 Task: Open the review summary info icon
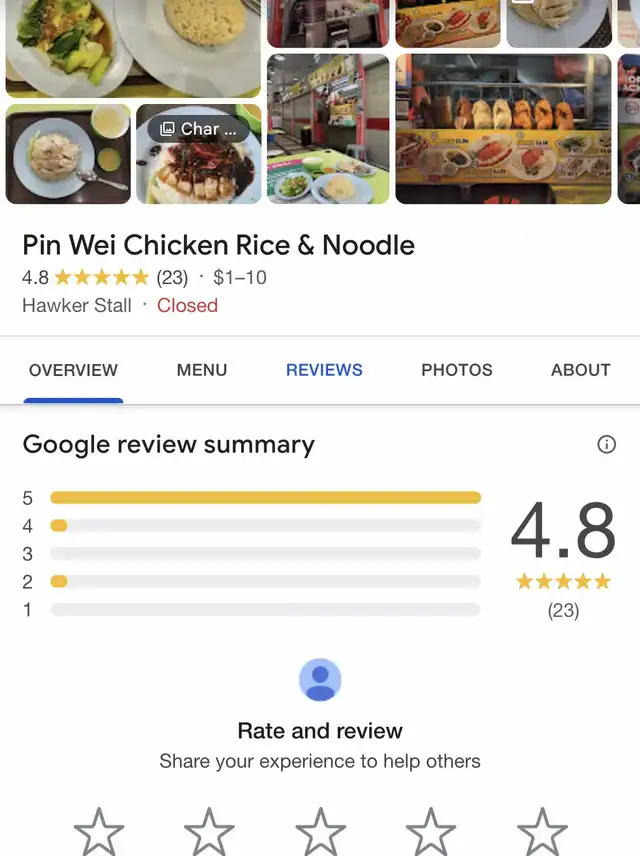pos(606,445)
